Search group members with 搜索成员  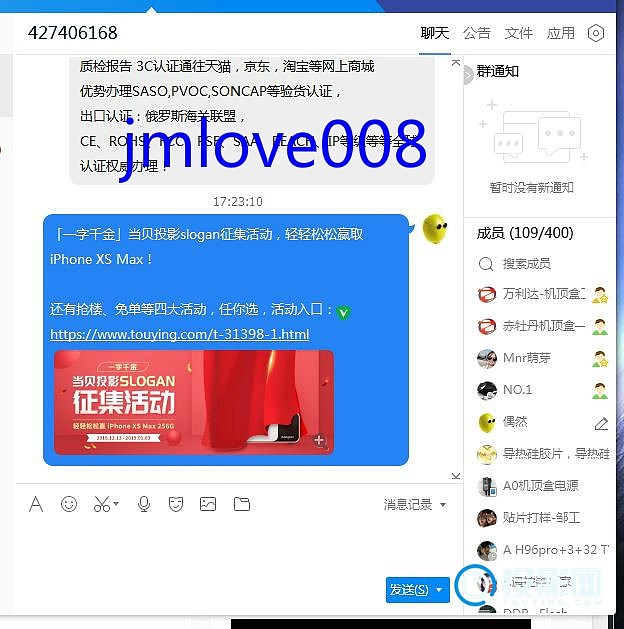pyautogui.click(x=527, y=263)
